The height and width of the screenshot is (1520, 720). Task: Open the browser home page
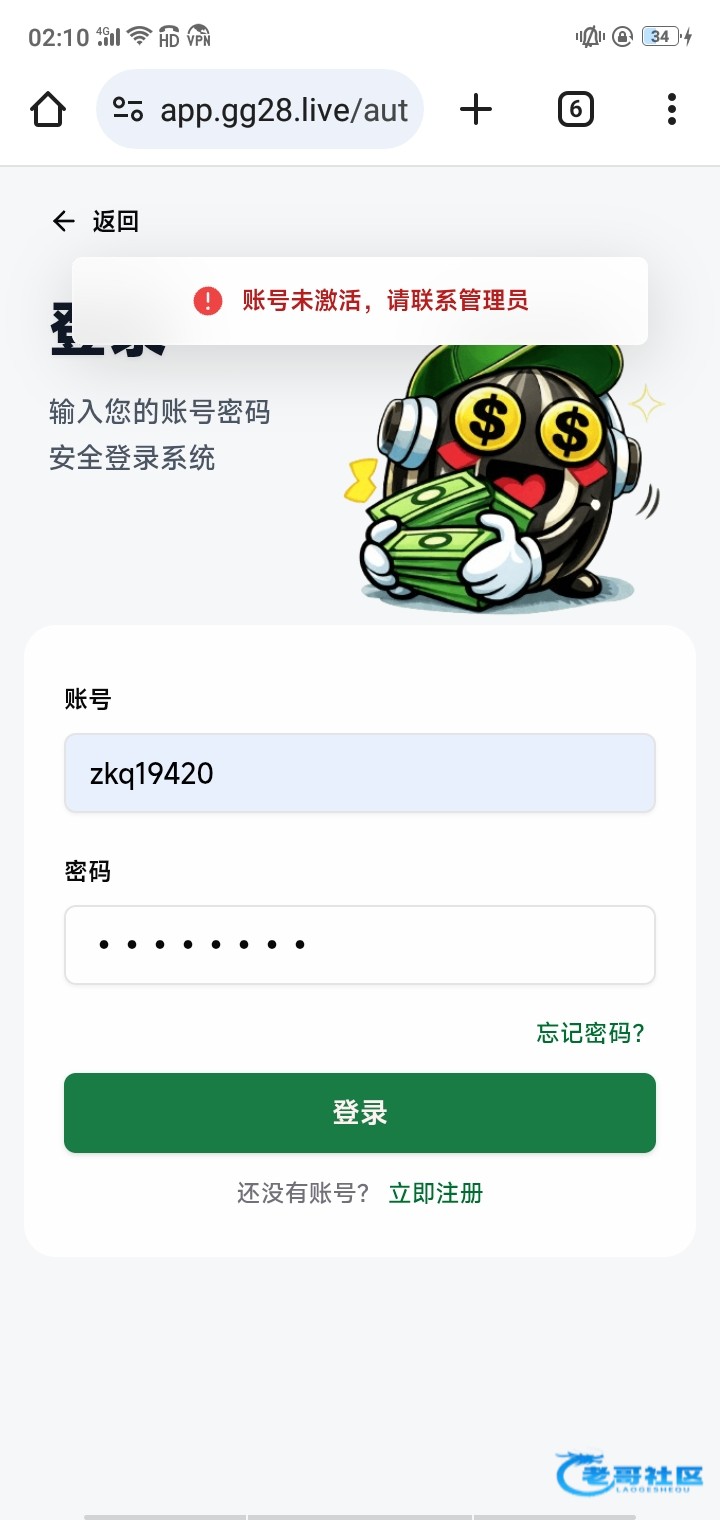click(48, 109)
